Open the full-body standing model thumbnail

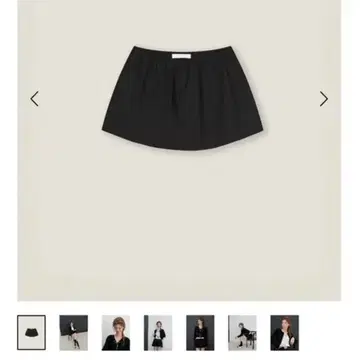tap(158, 333)
